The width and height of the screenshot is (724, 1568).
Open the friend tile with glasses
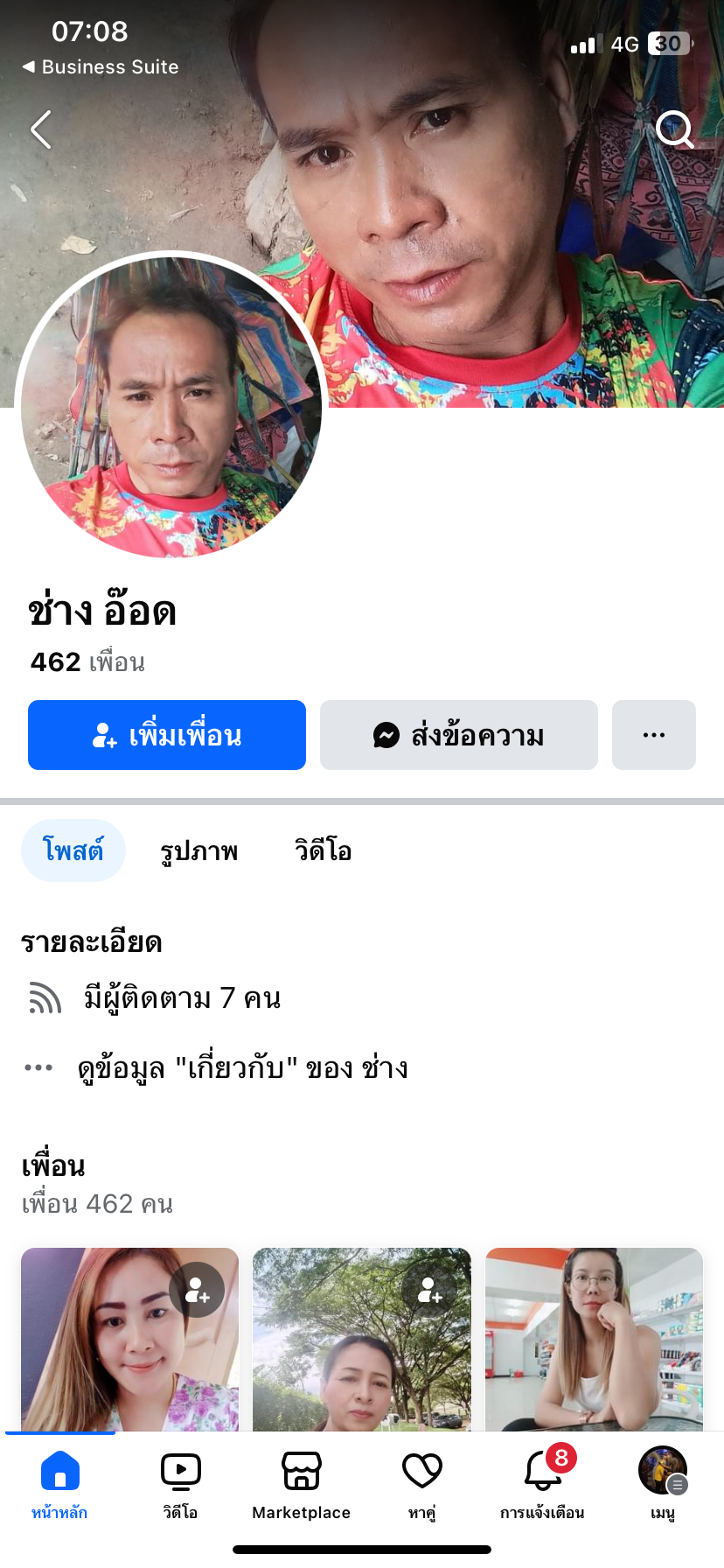[594, 1339]
